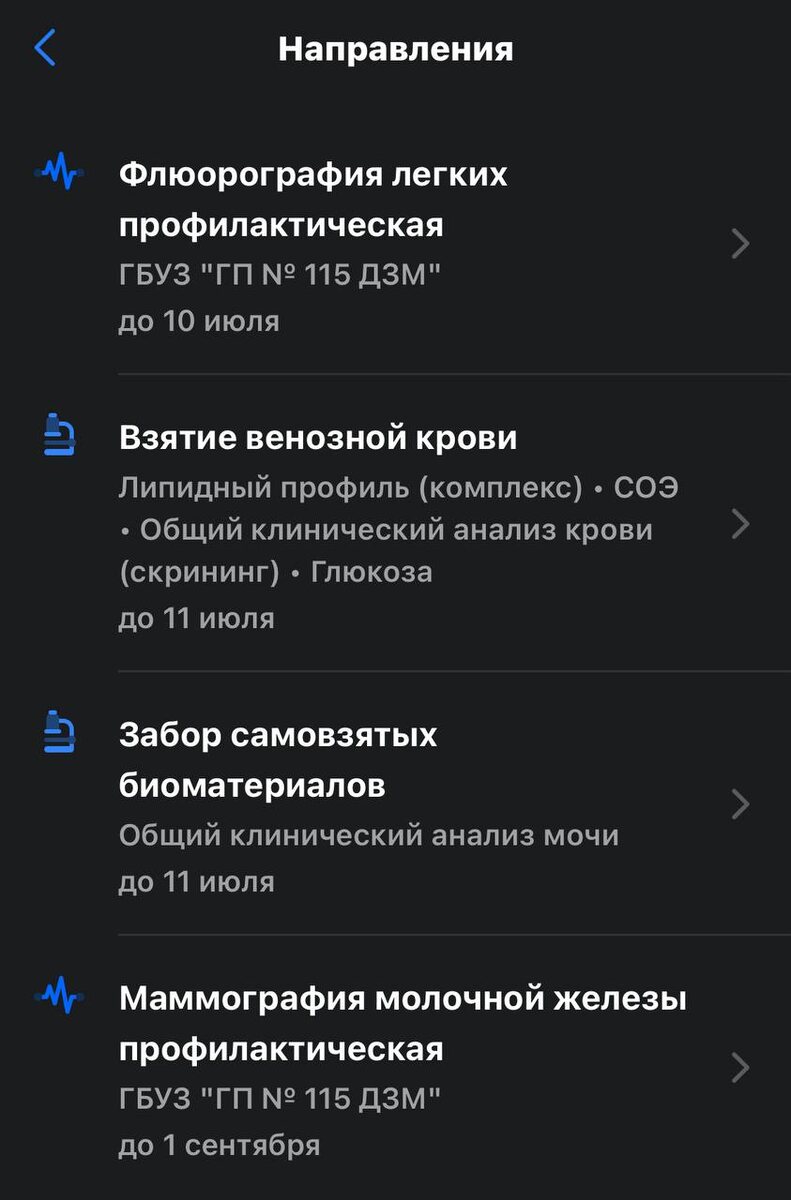Go back from the Направления screen

45,48
